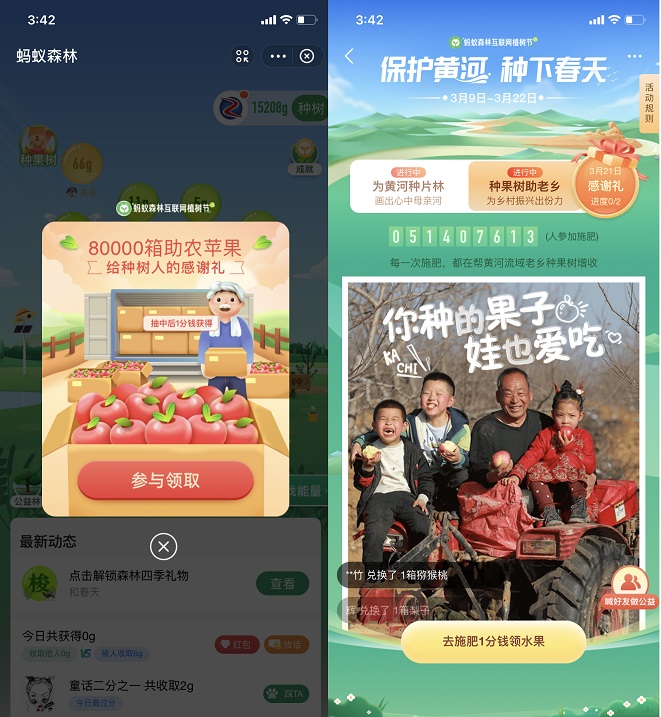
Task: Tap the 放送 button
Action: (x=286, y=645)
